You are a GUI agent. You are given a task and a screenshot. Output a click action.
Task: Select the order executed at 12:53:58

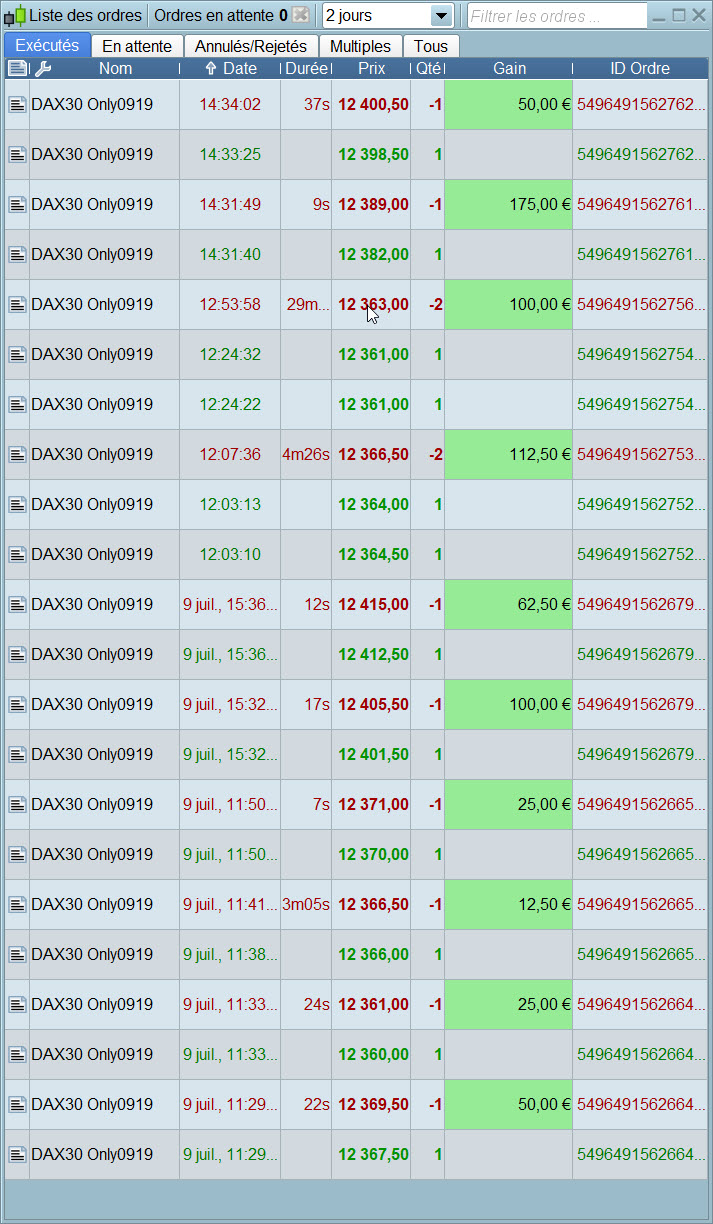229,304
